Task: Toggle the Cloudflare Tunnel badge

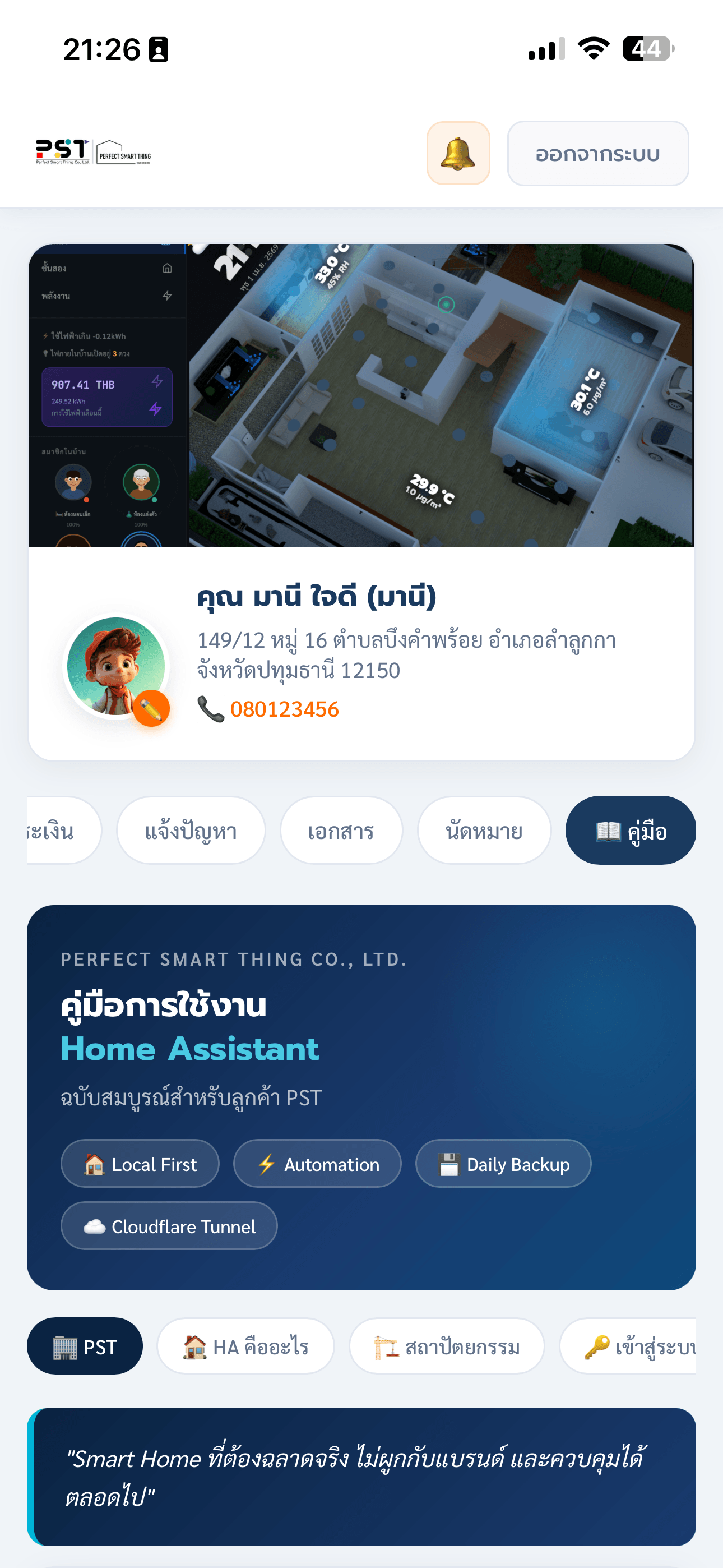Action: (x=169, y=1226)
